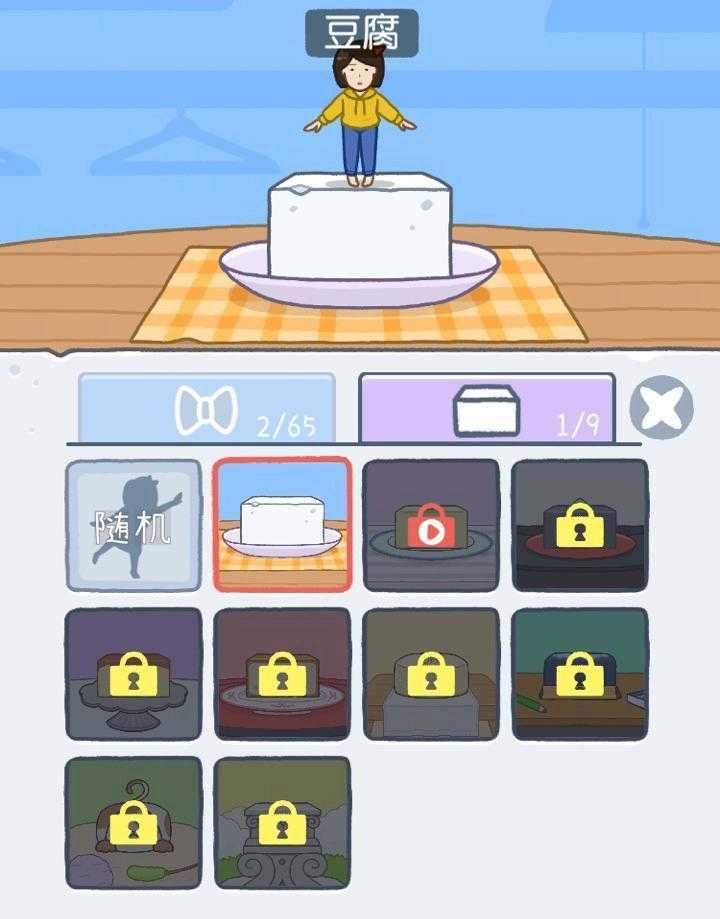Select the white tofu on plate stage
Screen dimensions: 720x919
(x=282, y=525)
